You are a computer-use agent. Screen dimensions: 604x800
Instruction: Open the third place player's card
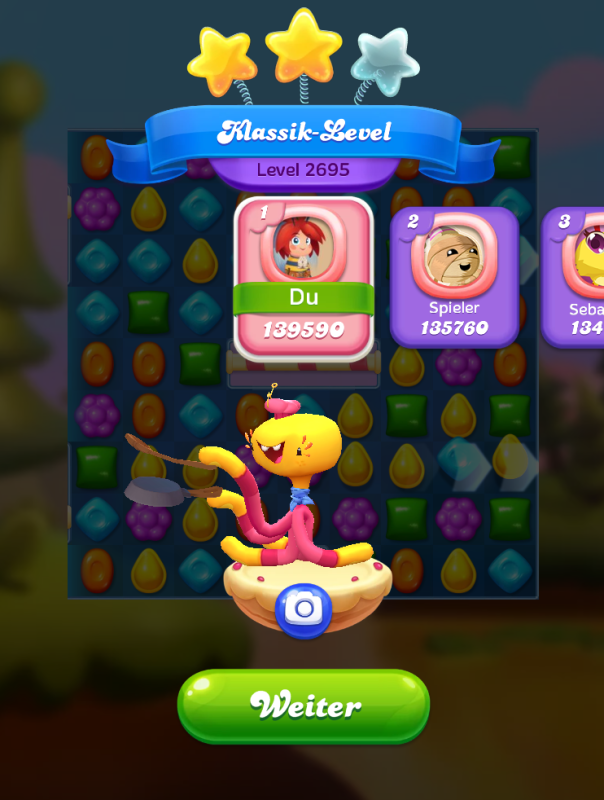576,276
